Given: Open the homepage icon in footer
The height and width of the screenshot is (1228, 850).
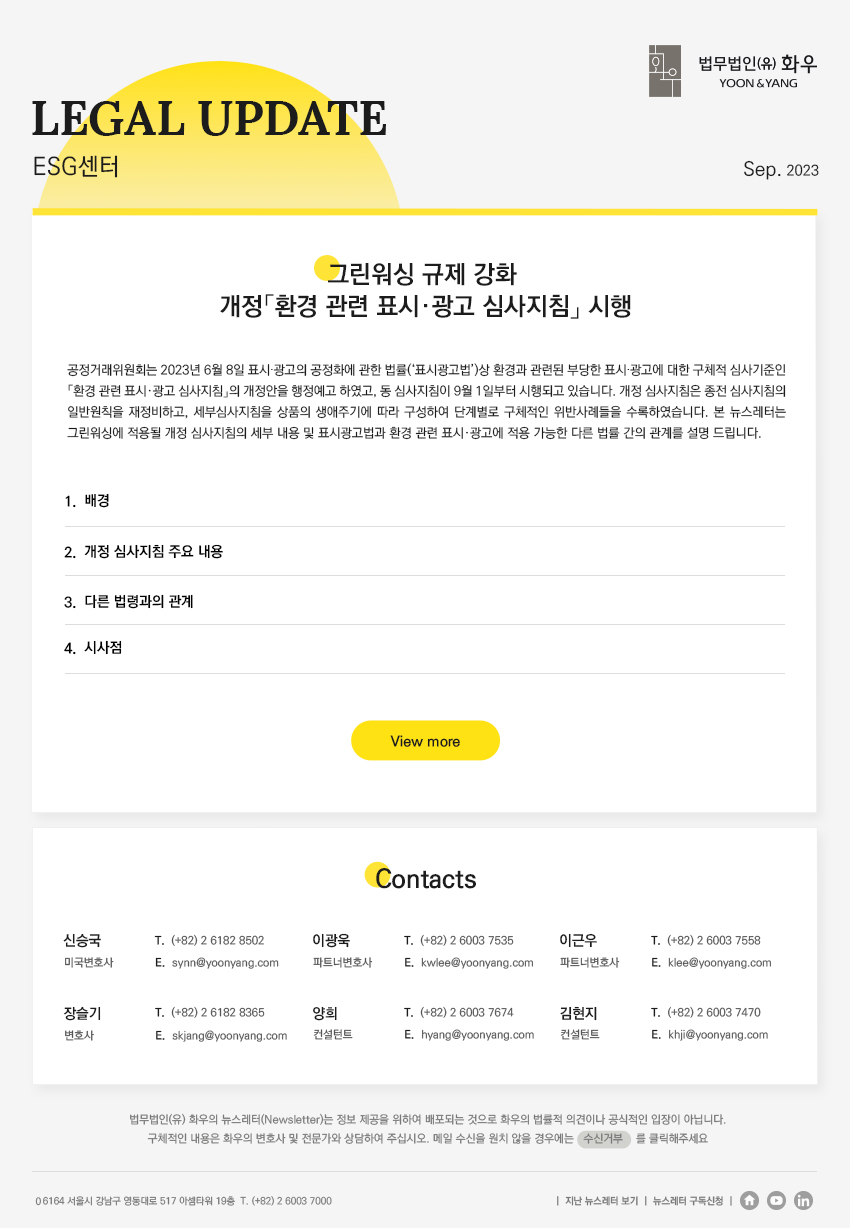Looking at the screenshot, I should point(750,1201).
